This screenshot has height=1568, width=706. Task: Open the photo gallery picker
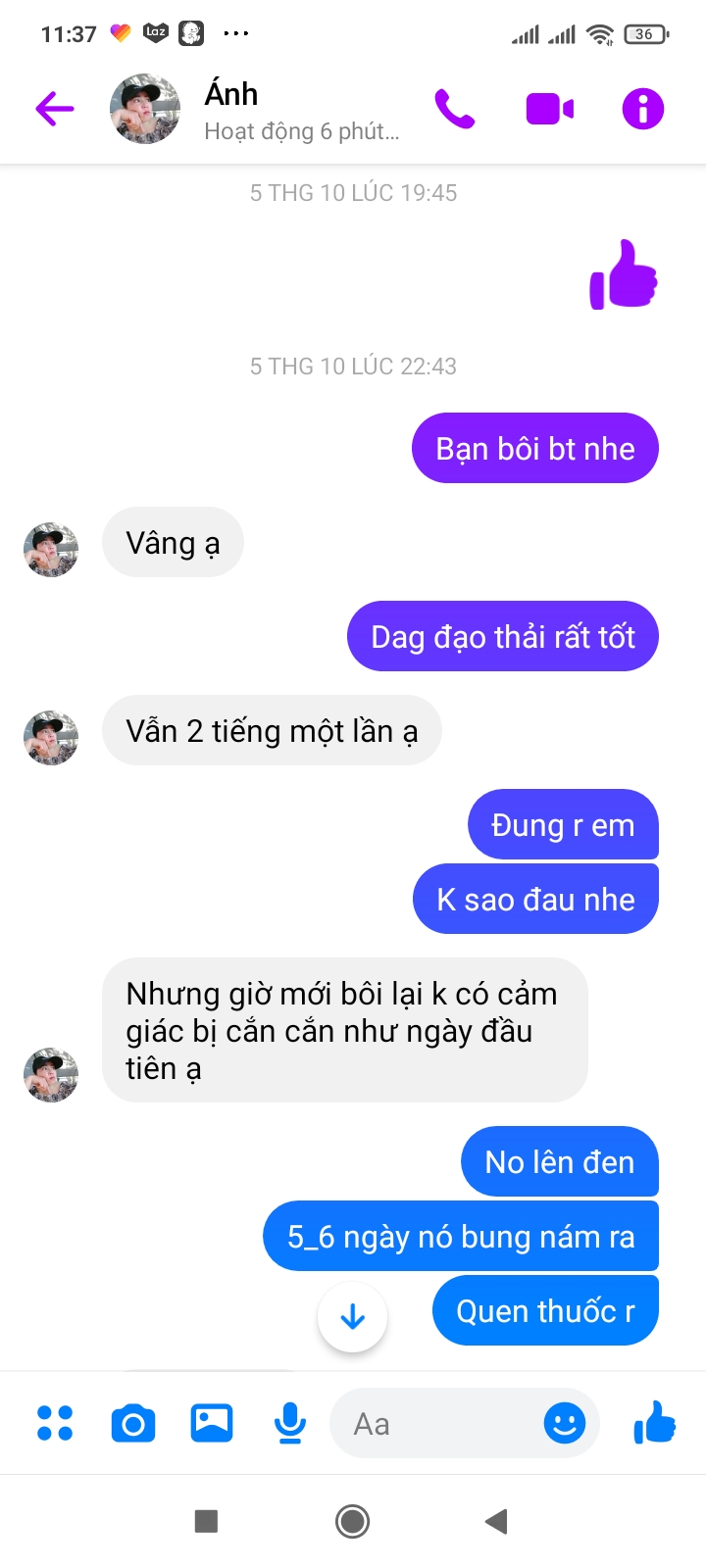212,1423
